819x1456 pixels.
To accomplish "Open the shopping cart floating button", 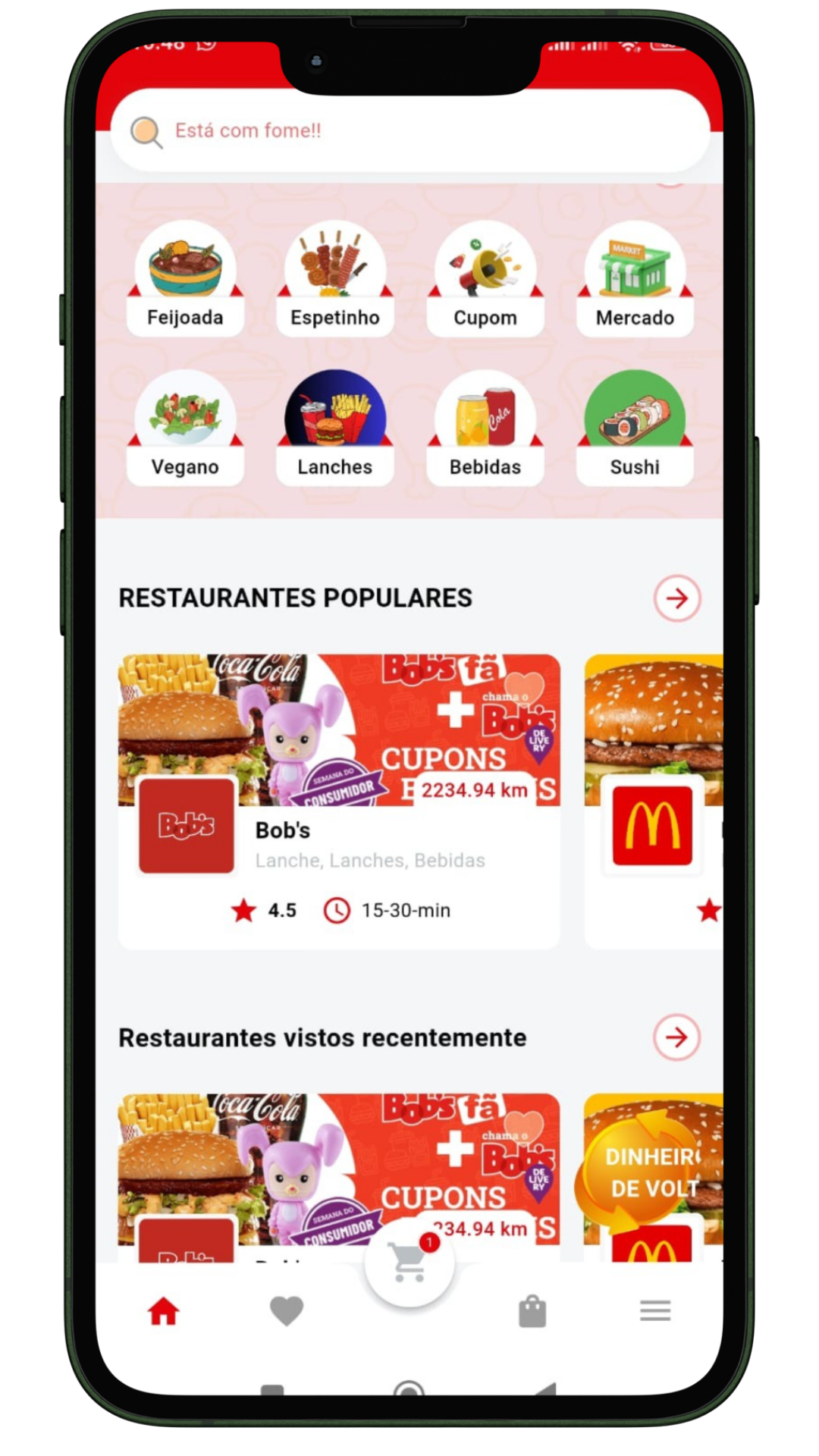I will pos(409,1263).
